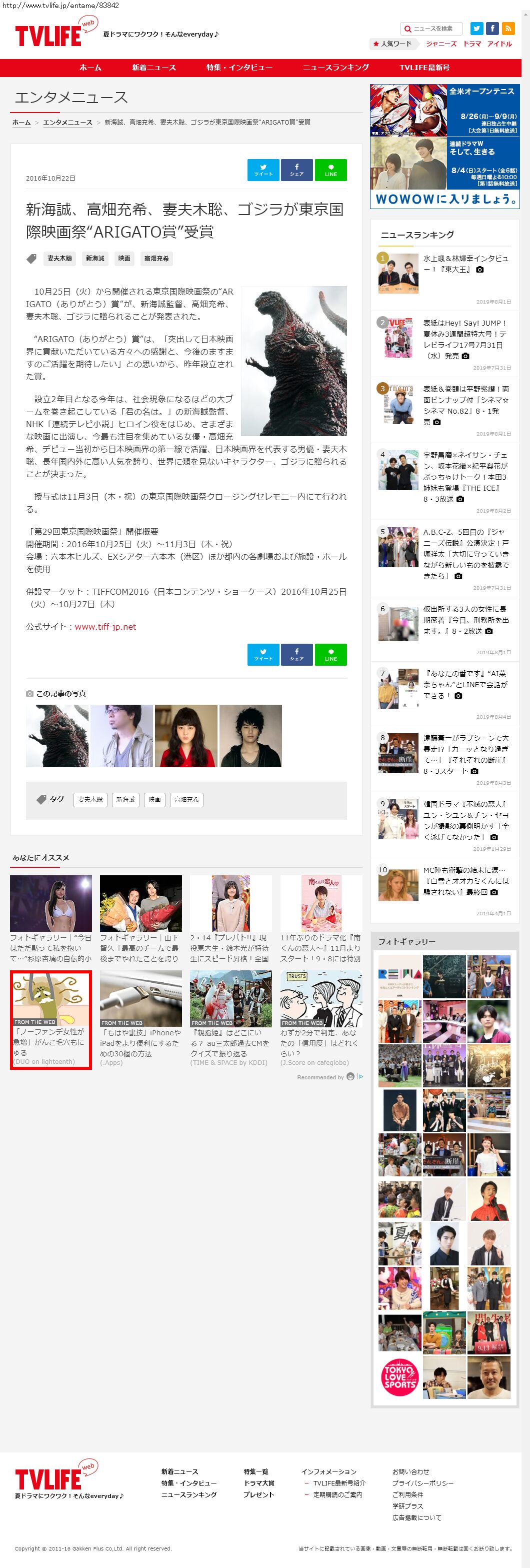530x1568 pixels.
Task: View the Godzilla photo in この記事の写真
Action: pos(57,736)
